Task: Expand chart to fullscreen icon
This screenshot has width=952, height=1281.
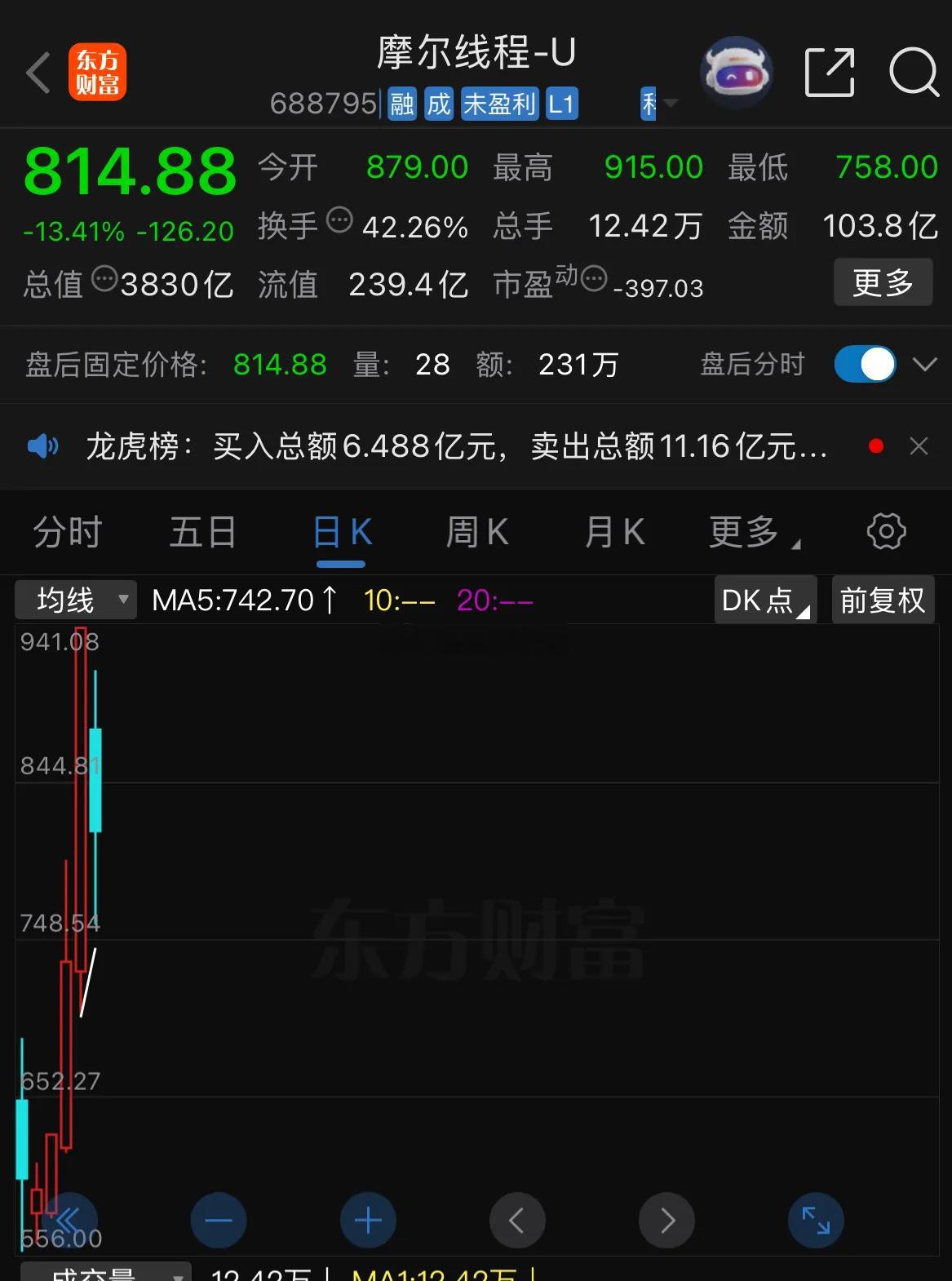Action: tap(816, 1220)
